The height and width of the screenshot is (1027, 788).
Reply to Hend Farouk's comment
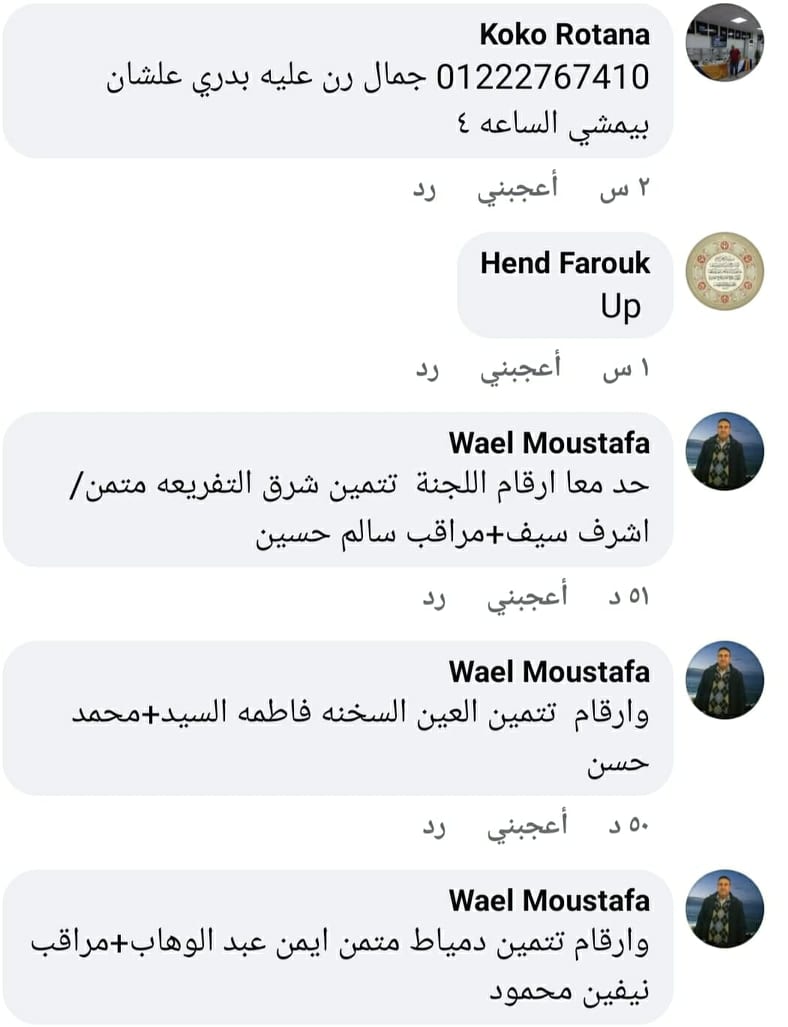click(x=428, y=369)
